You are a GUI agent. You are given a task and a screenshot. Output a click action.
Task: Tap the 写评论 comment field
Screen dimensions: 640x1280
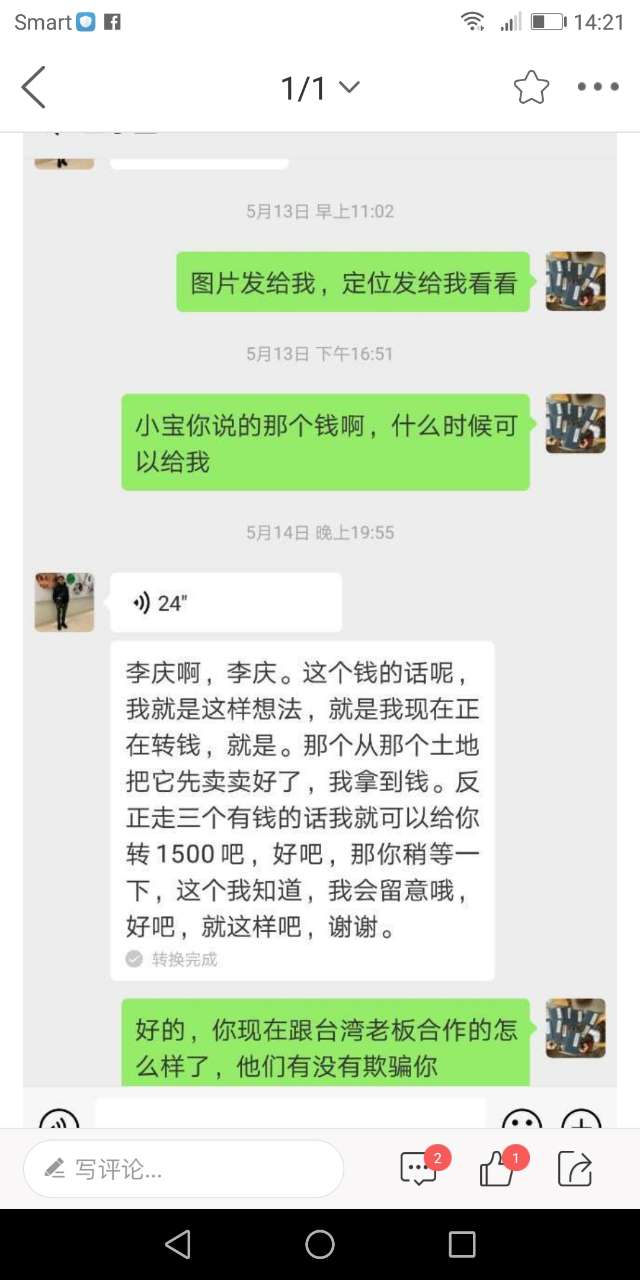[183, 1169]
